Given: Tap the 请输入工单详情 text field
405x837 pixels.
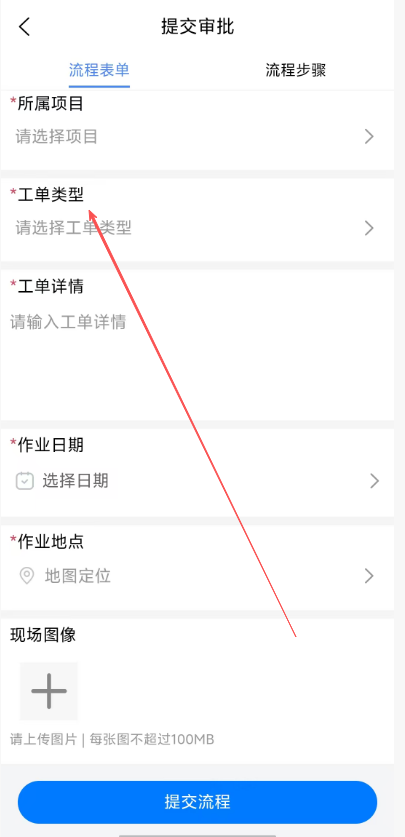Looking at the screenshot, I should (x=195, y=360).
